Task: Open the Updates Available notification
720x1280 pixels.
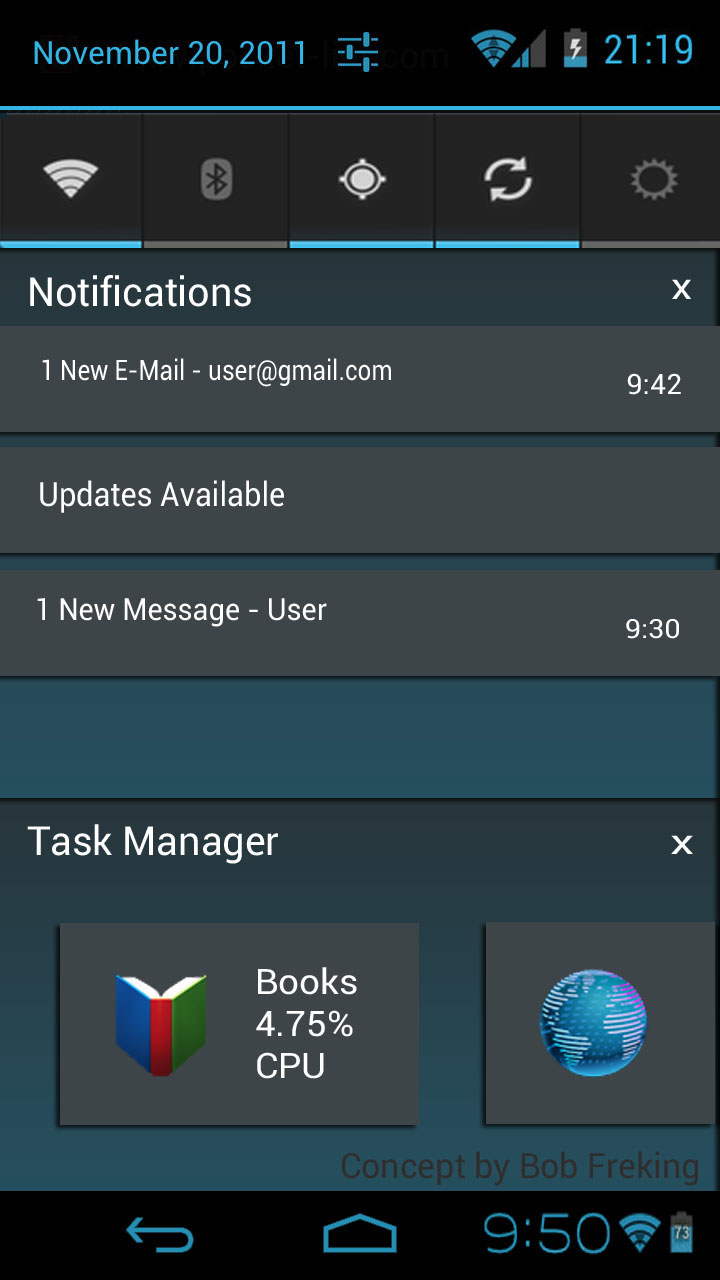Action: [x=360, y=499]
